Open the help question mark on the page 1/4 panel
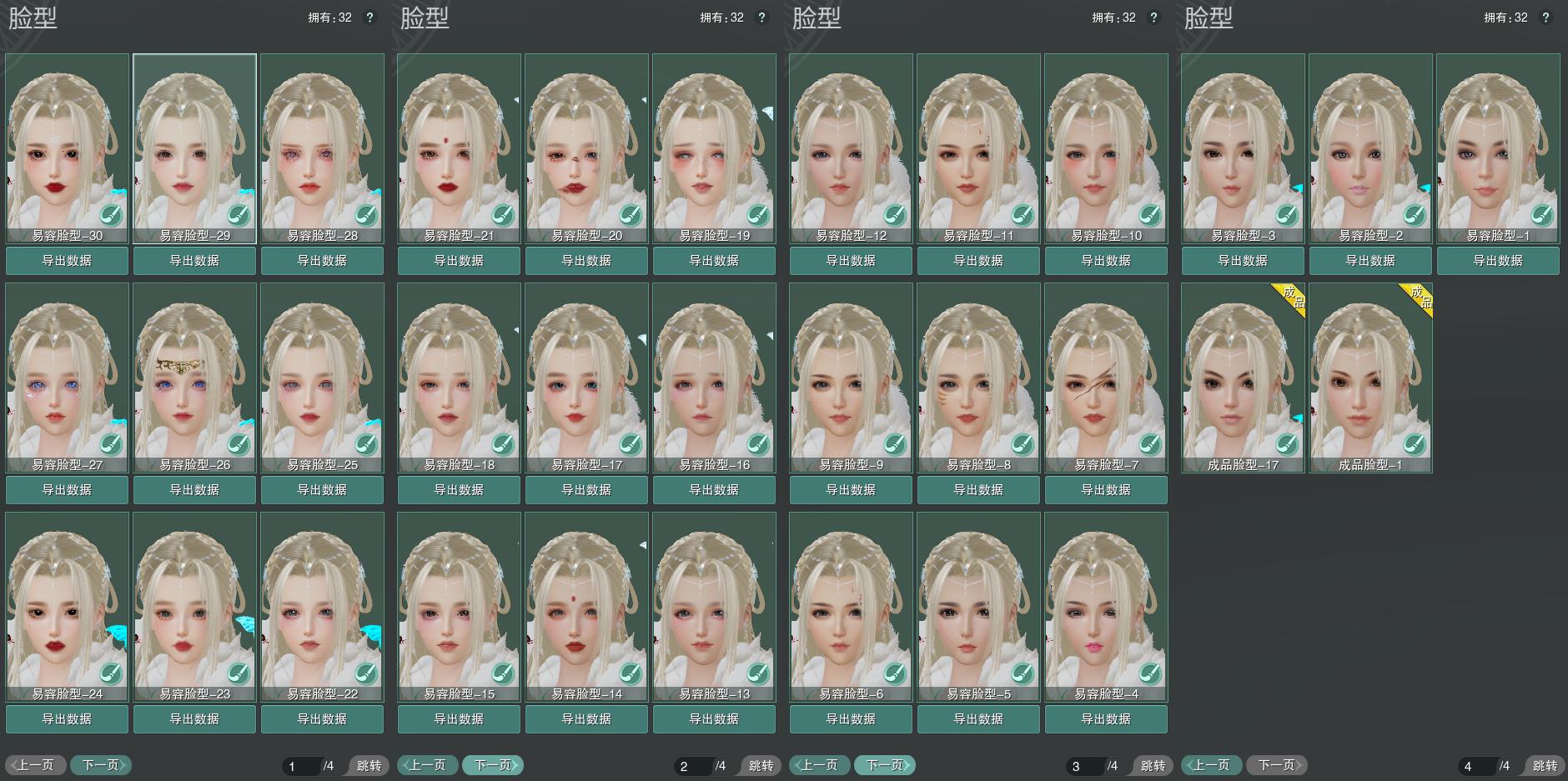Screen dimensions: 1568x781 tap(369, 18)
